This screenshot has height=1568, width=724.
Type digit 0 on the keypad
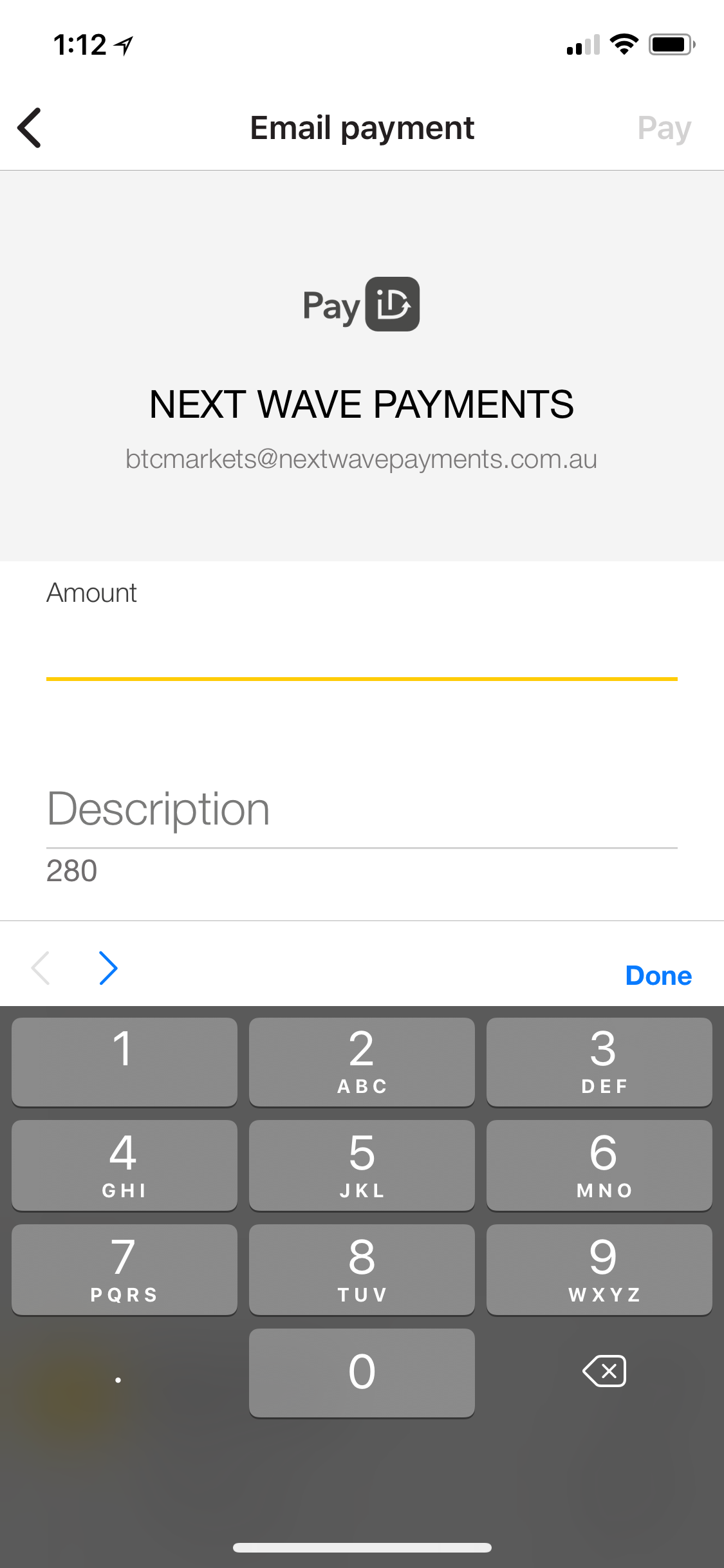click(362, 1372)
